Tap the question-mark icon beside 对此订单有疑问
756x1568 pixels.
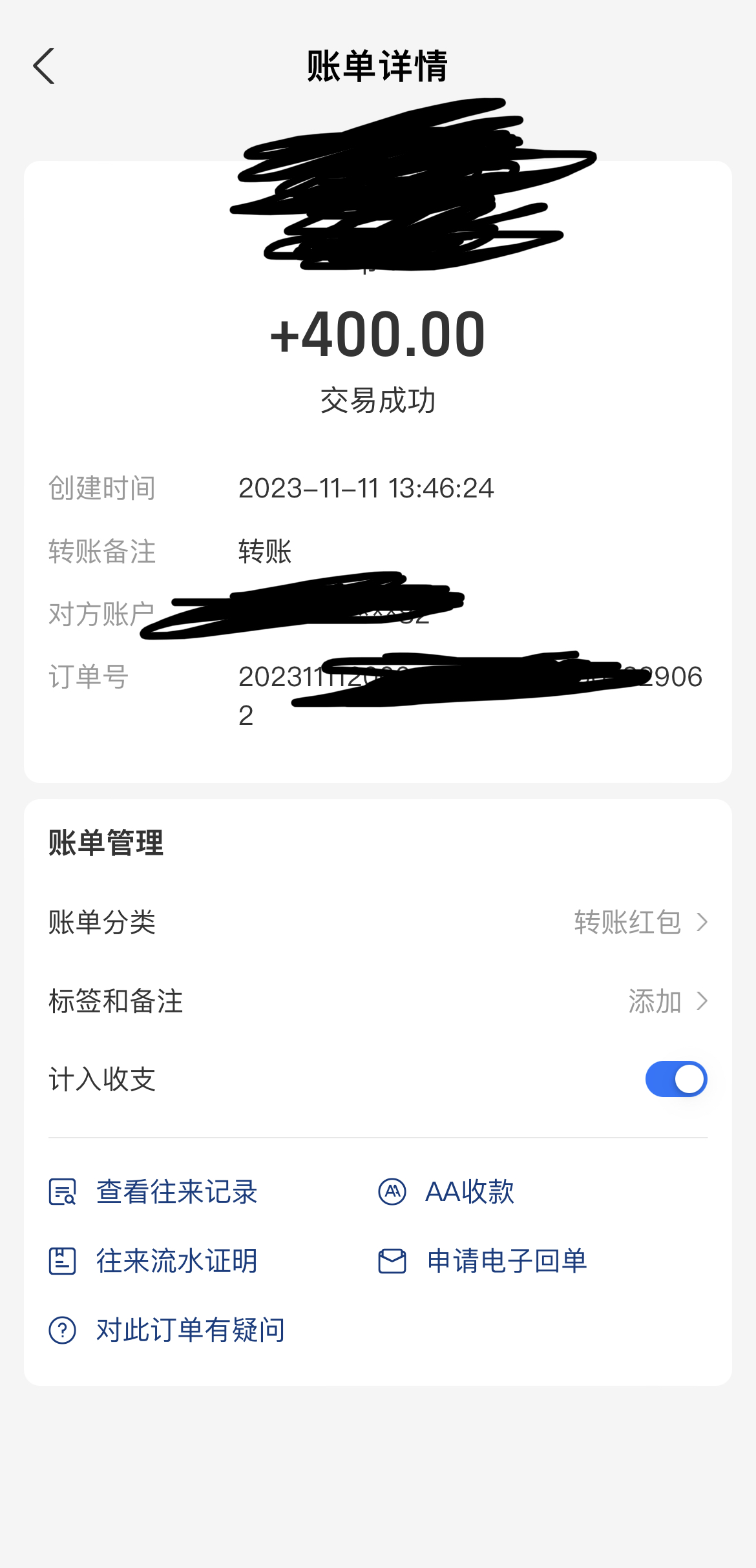click(x=61, y=1329)
